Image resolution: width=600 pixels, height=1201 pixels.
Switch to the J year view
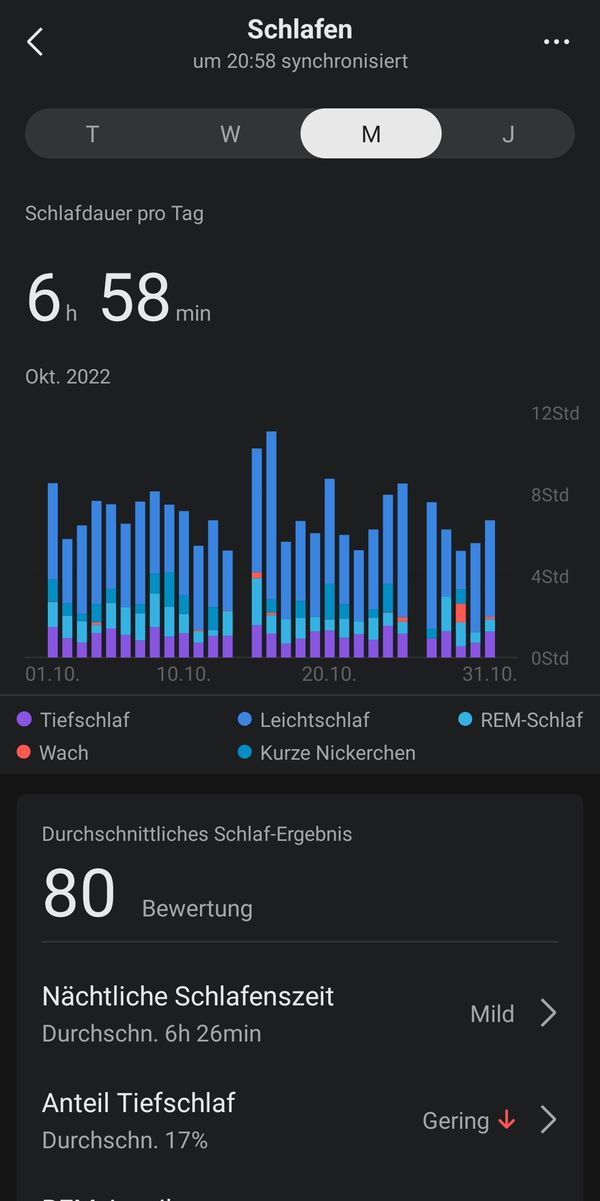click(508, 134)
